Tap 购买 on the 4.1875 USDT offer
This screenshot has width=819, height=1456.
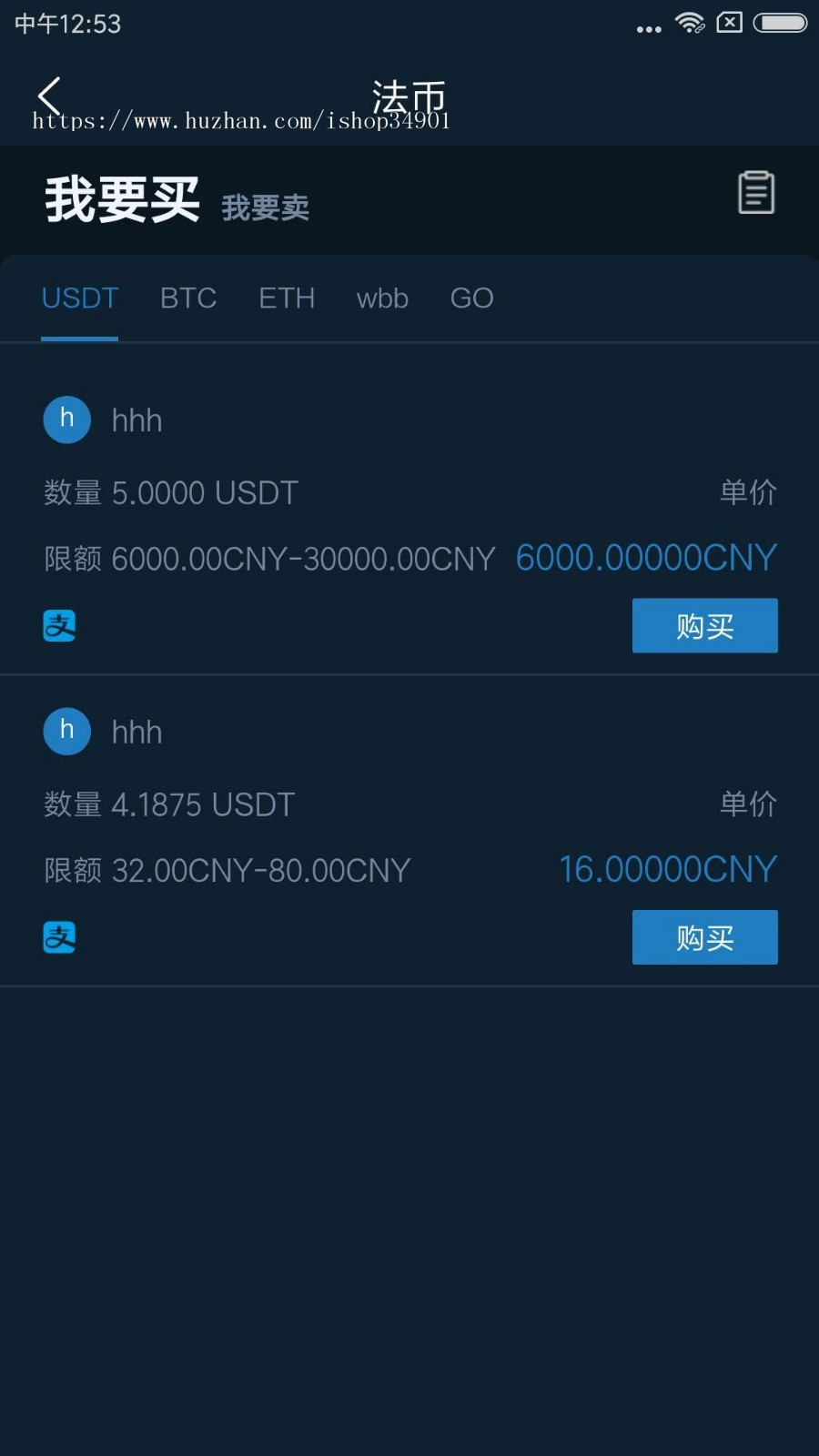704,937
